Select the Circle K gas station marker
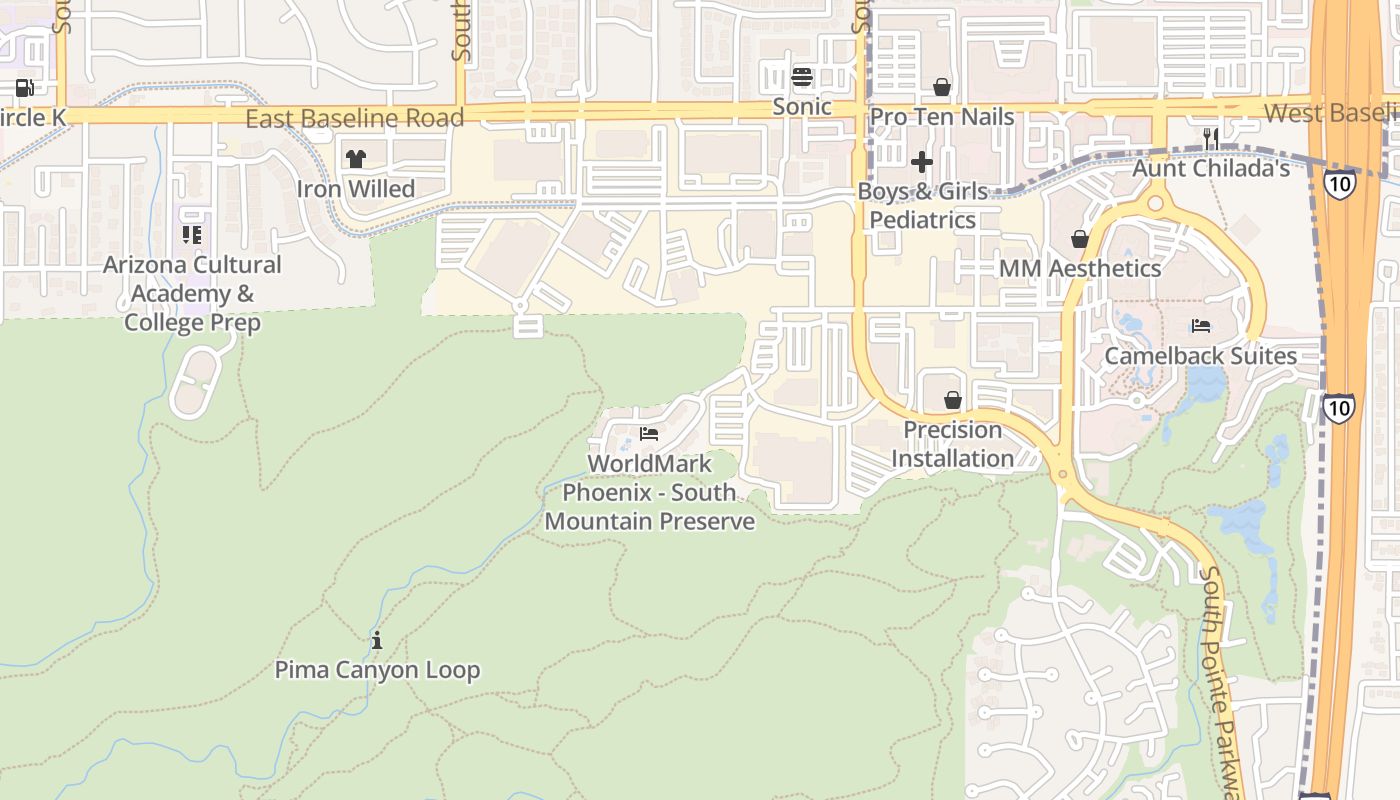Image resolution: width=1400 pixels, height=800 pixels. (25, 88)
